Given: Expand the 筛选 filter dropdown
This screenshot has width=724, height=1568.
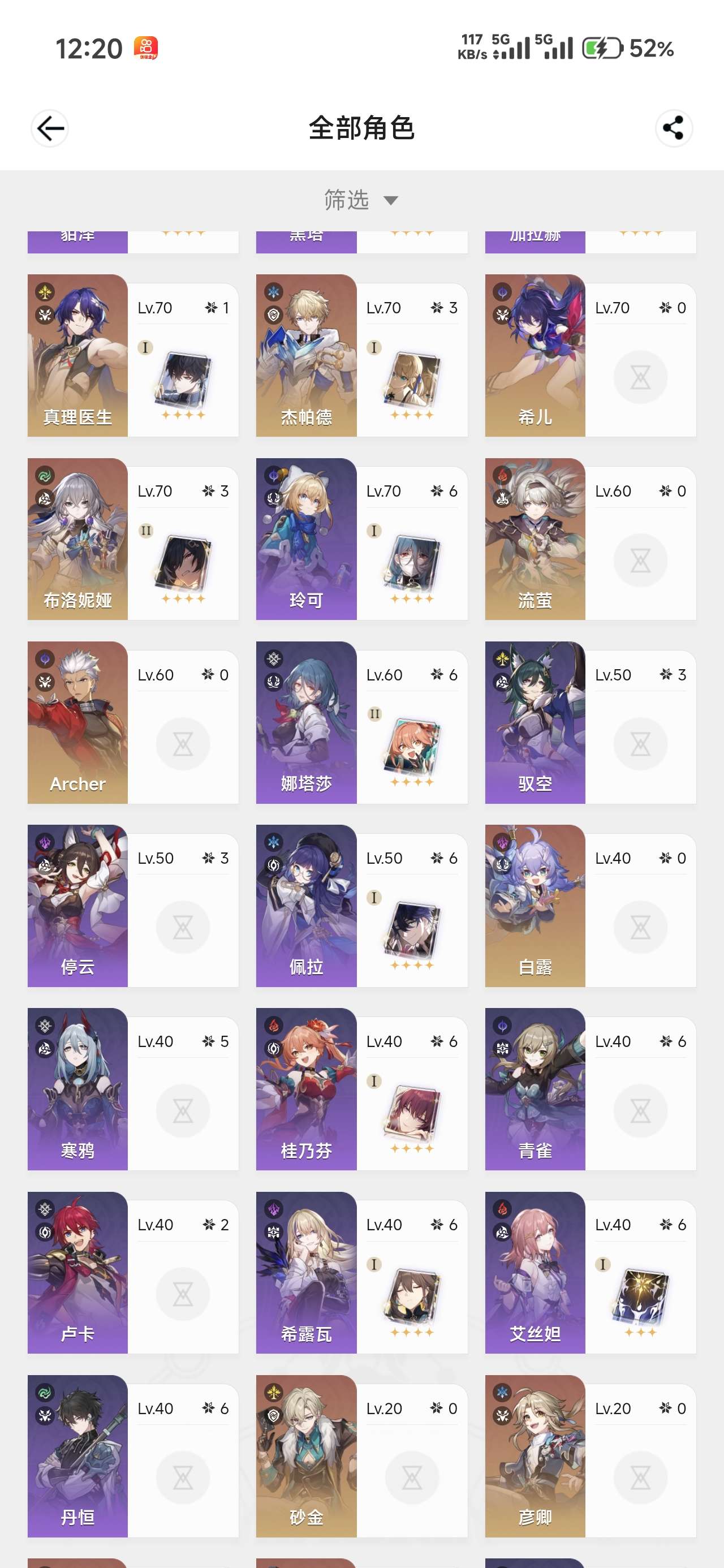Looking at the screenshot, I should pyautogui.click(x=361, y=200).
